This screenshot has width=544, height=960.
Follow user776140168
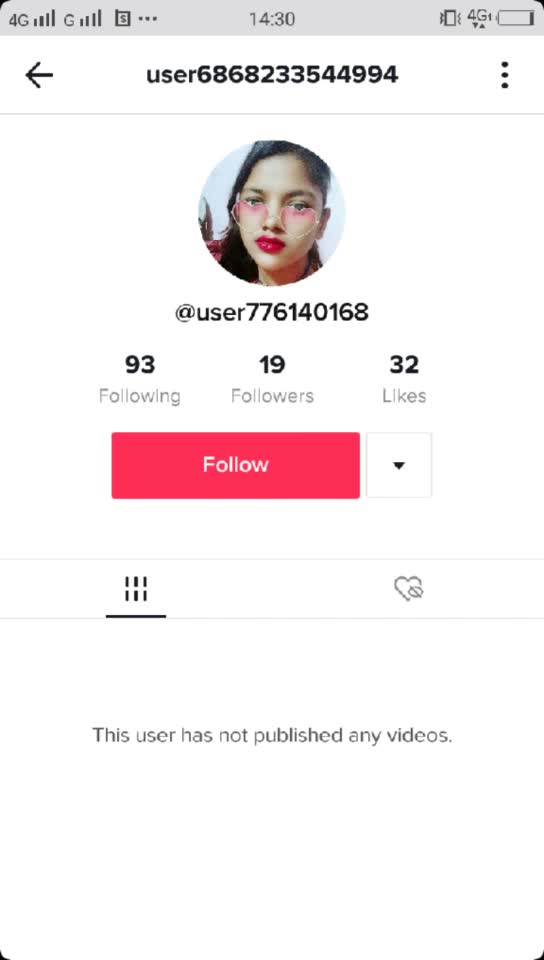click(236, 465)
